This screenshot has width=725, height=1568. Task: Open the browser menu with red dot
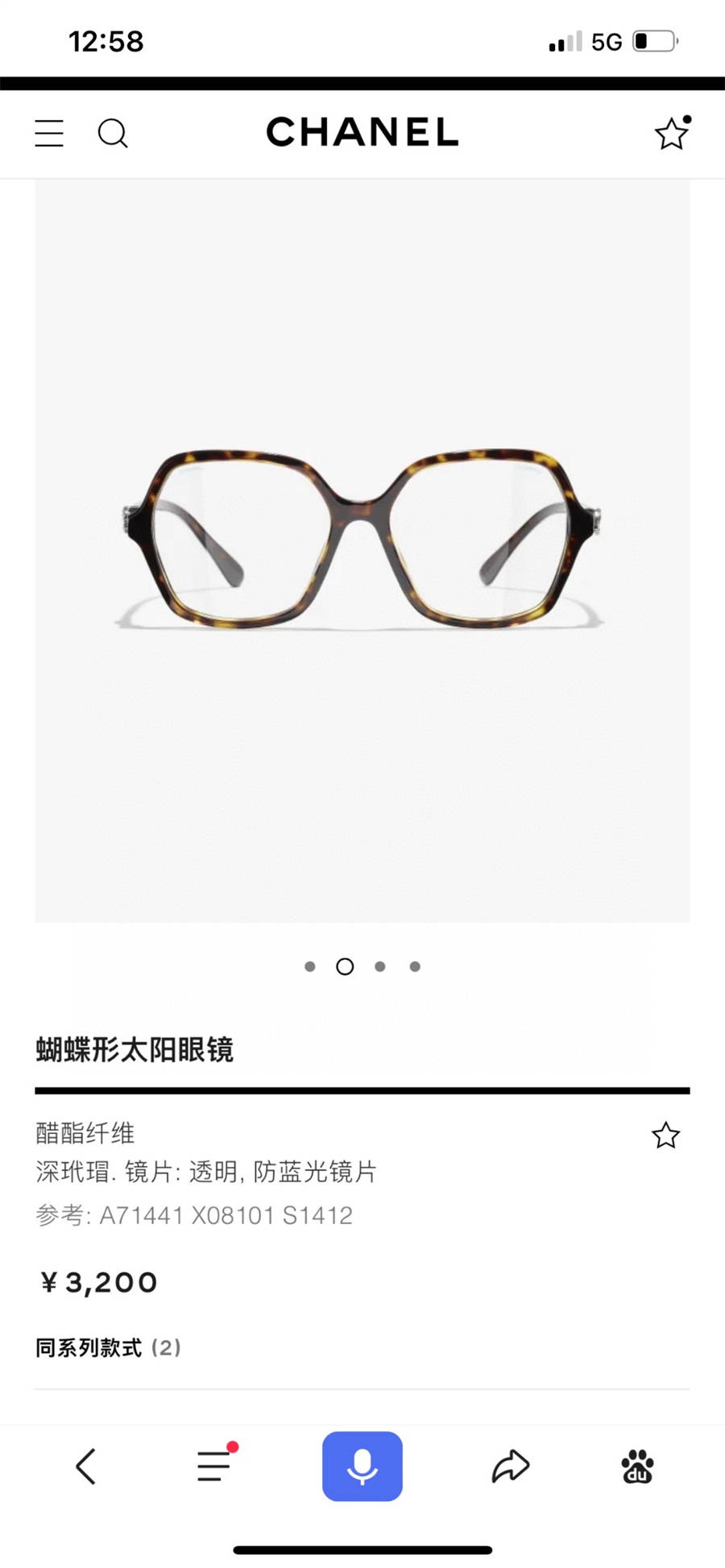tap(214, 1467)
